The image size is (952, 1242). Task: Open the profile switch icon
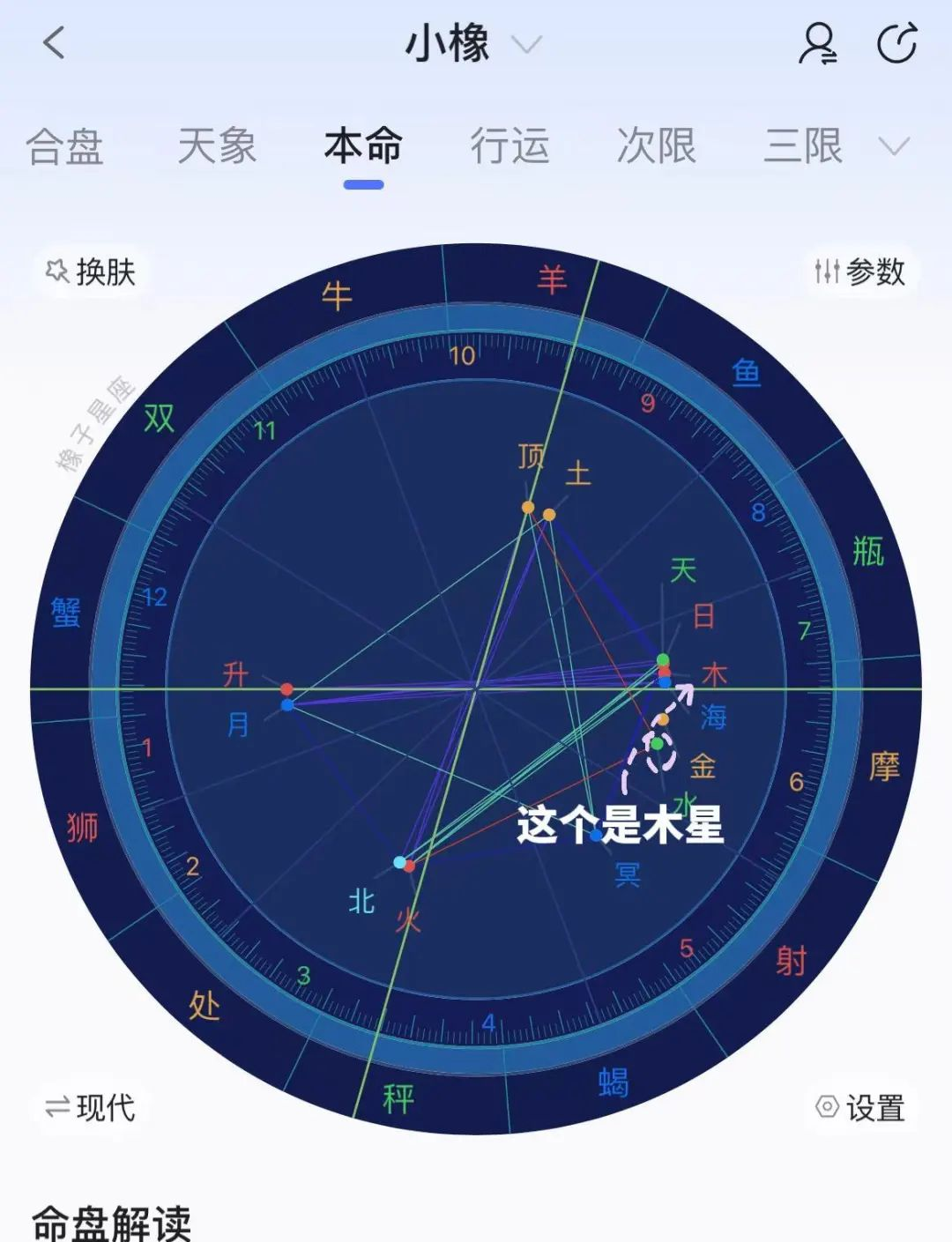click(x=818, y=44)
